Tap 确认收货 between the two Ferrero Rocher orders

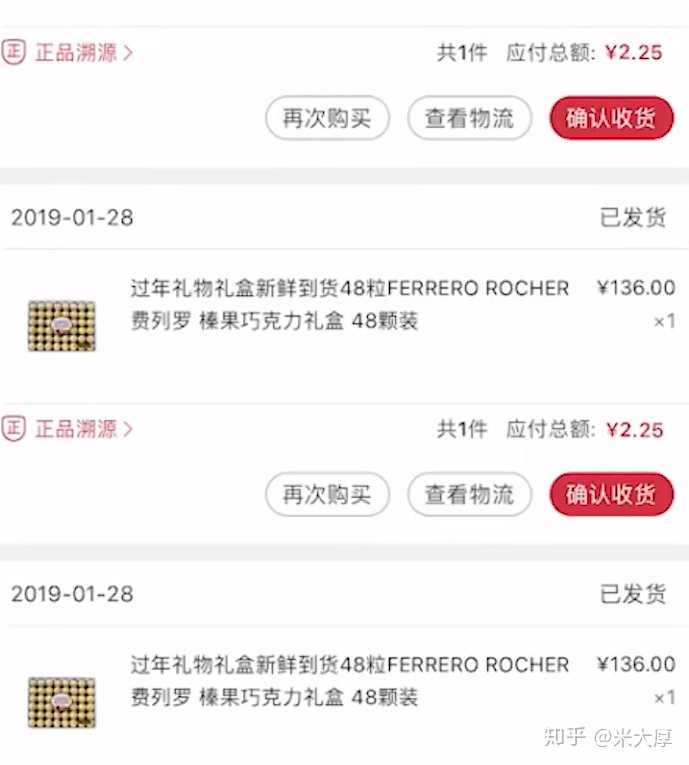[611, 494]
